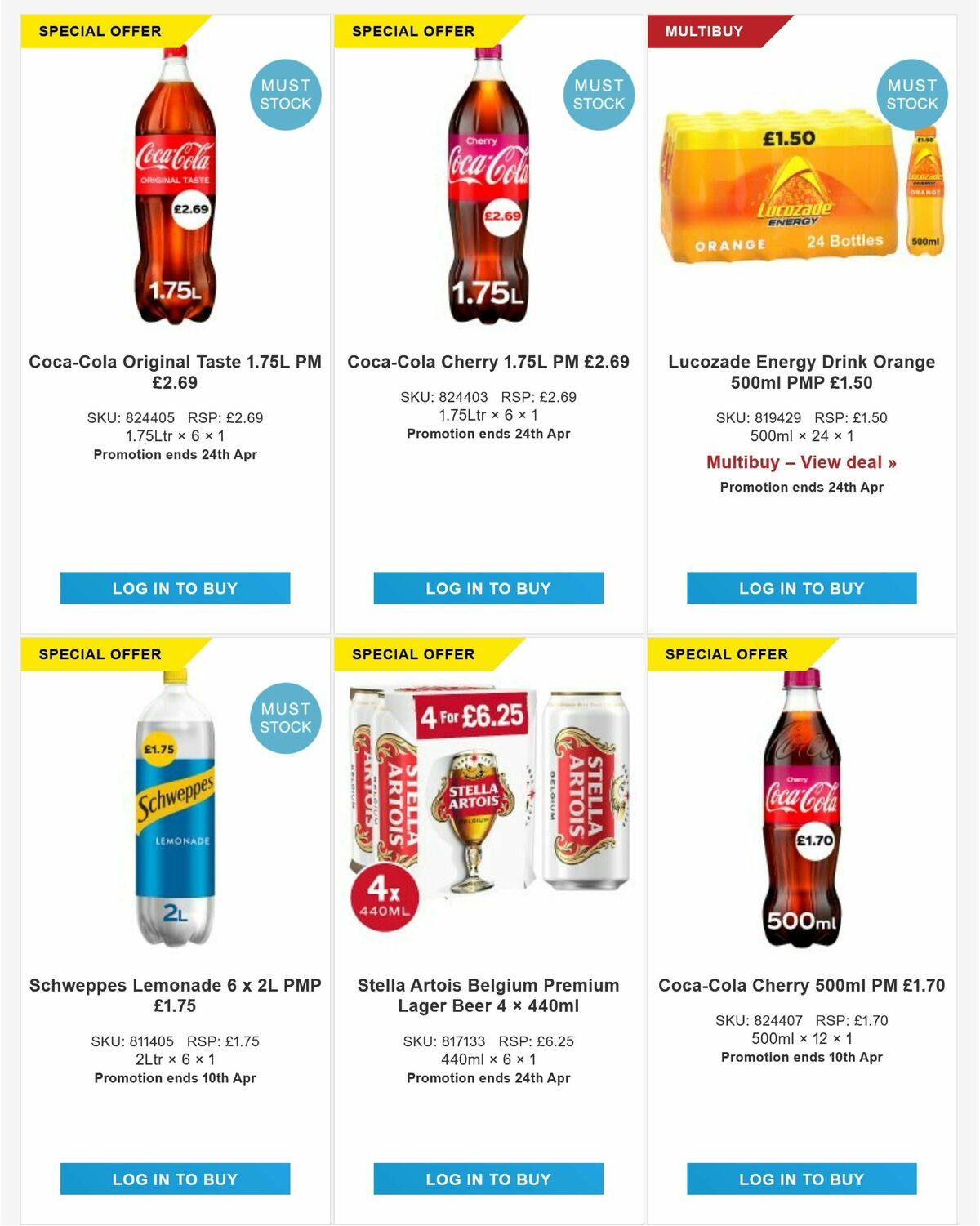Viewport: 980px width, 1226px height.
Task: Click the MUST STOCK badge on Cherry Coke 1.75L
Action: (599, 92)
